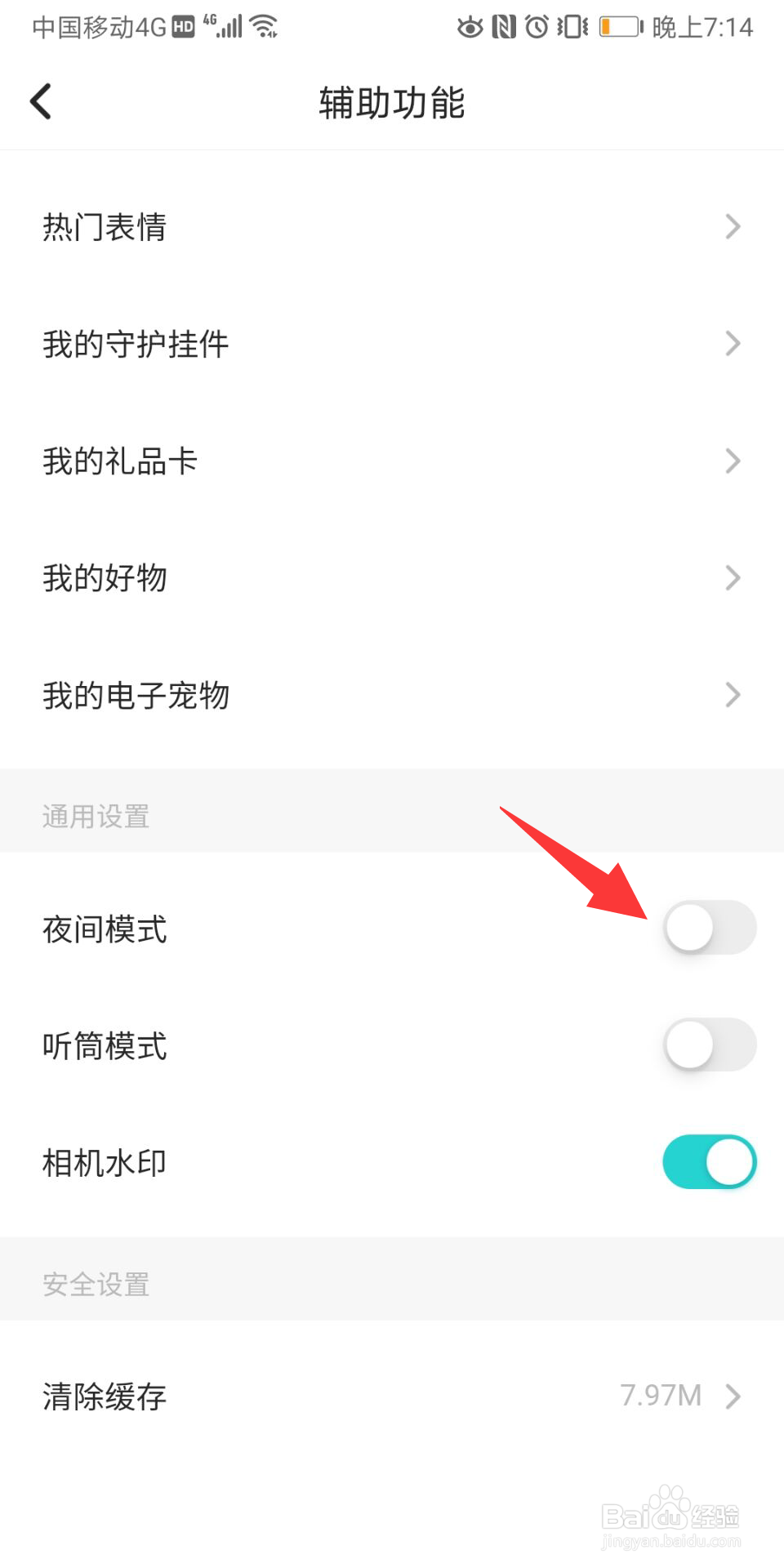
Task: Expand the 热门表情 entry via its chevron
Action: 733,227
